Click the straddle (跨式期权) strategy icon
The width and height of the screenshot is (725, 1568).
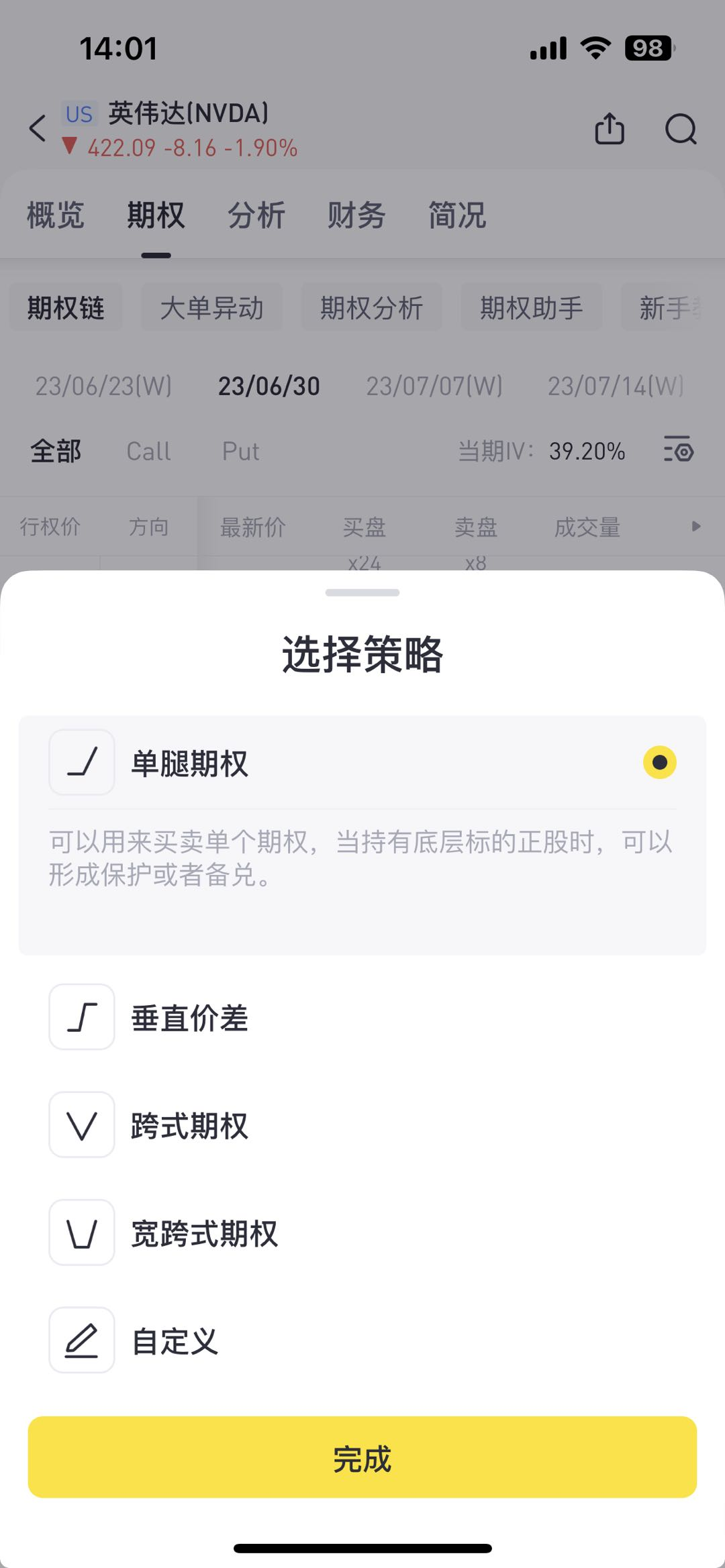[81, 1125]
